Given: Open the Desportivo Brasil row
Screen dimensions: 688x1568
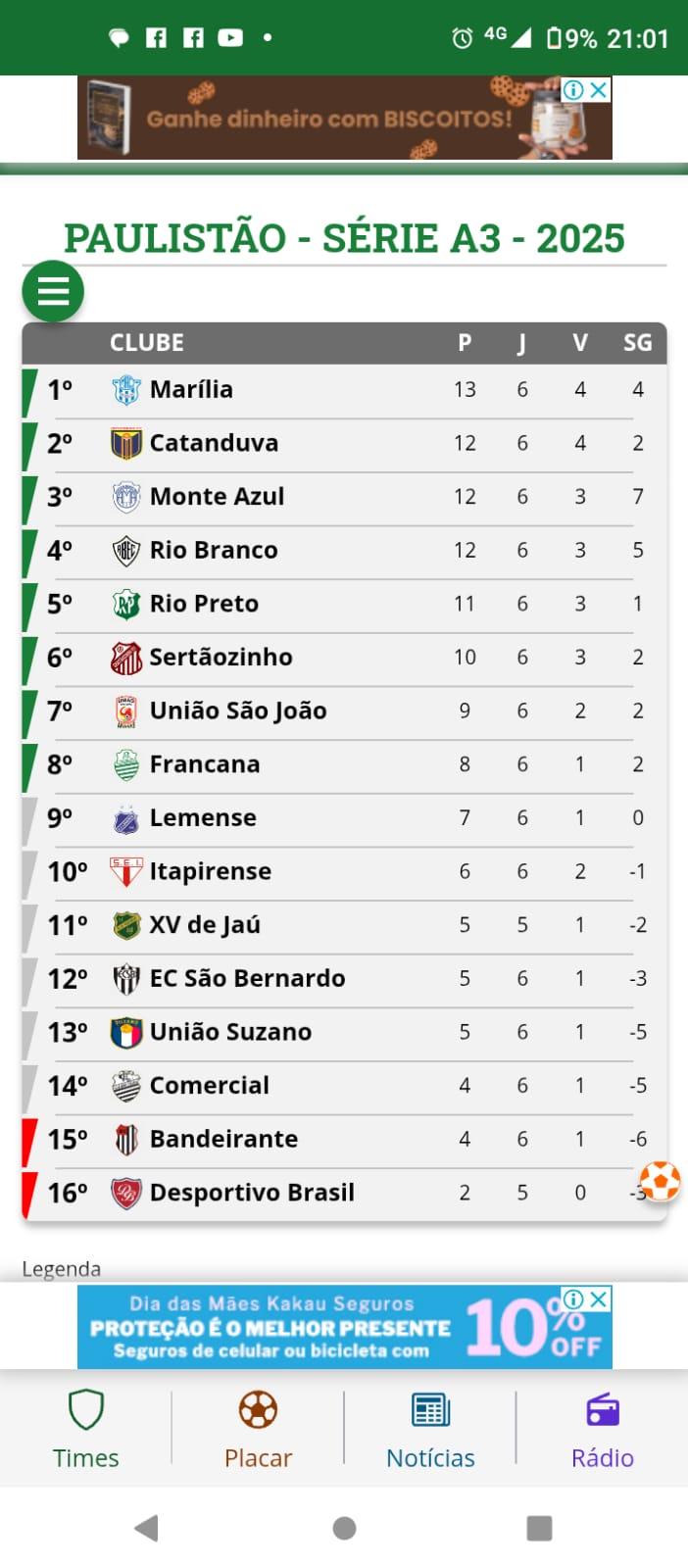Looking at the screenshot, I should click(x=344, y=1193).
